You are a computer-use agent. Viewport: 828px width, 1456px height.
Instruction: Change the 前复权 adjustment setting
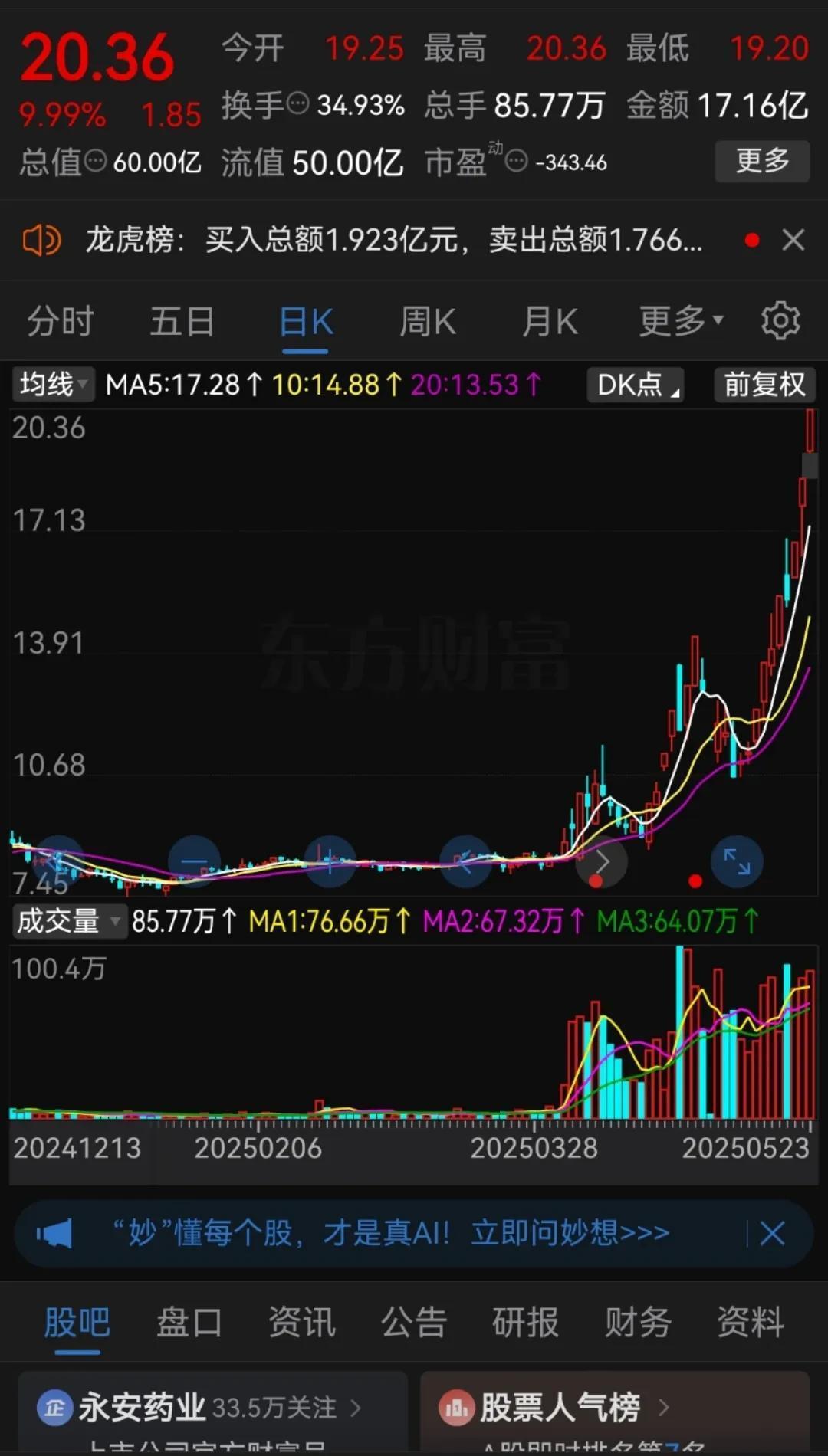(764, 384)
